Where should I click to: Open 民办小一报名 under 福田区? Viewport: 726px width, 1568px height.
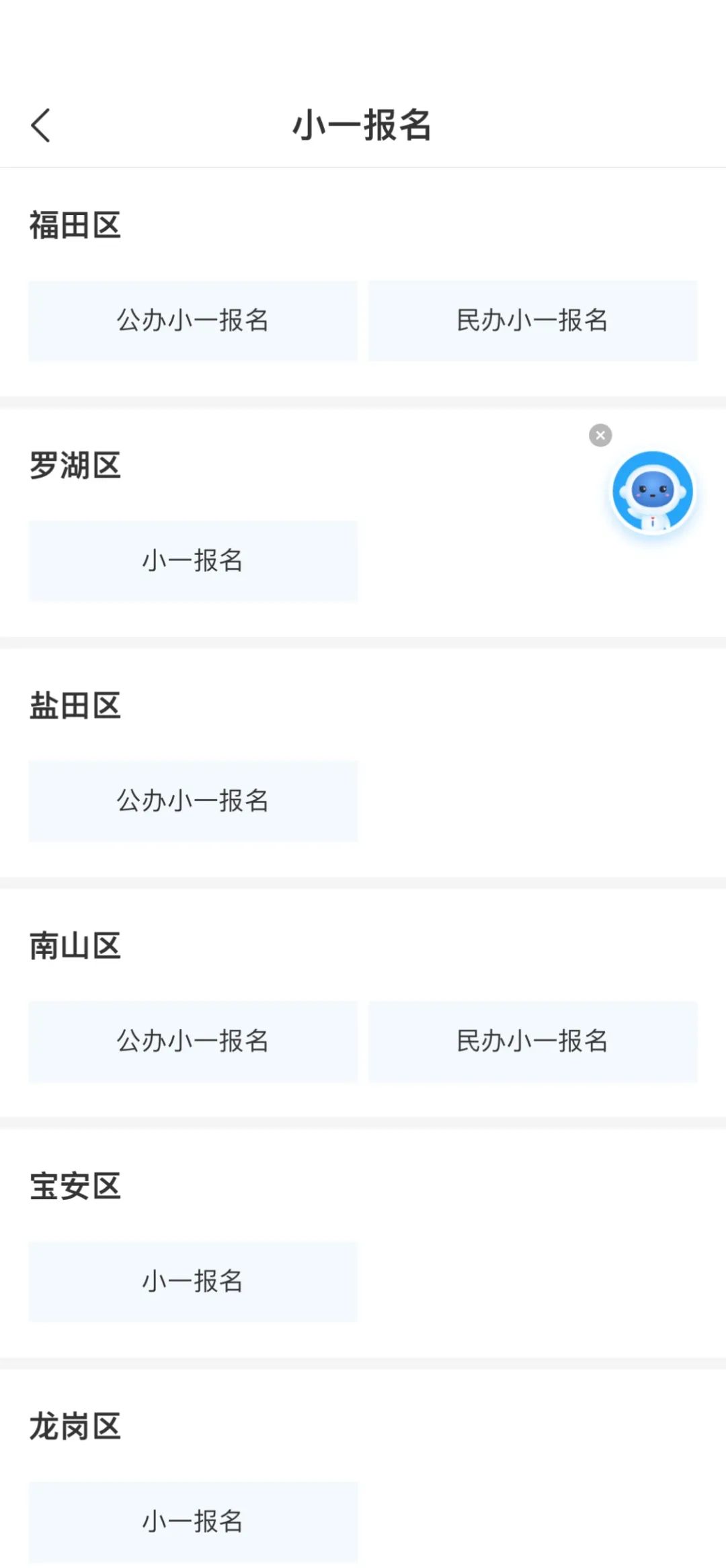533,321
